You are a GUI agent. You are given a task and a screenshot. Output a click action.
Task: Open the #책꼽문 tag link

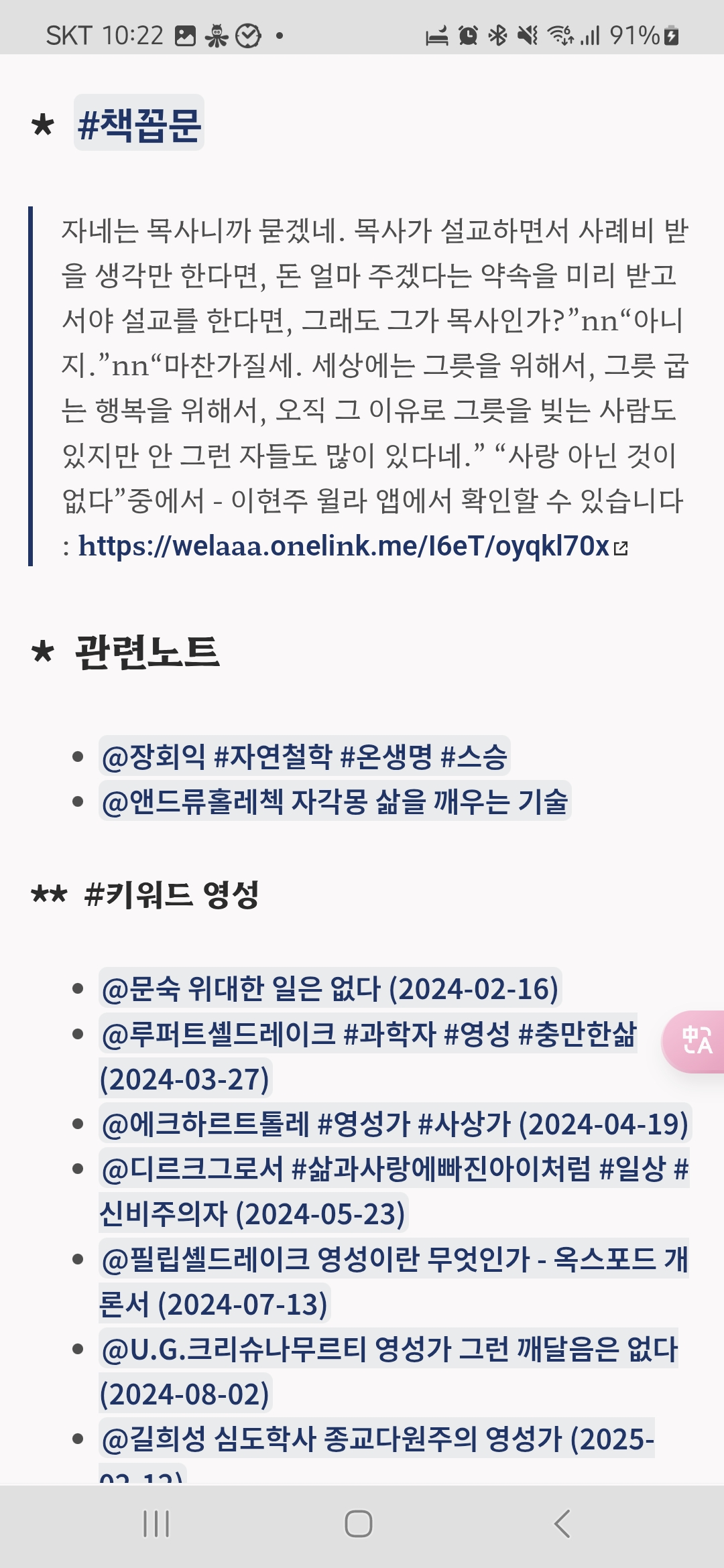point(139,124)
